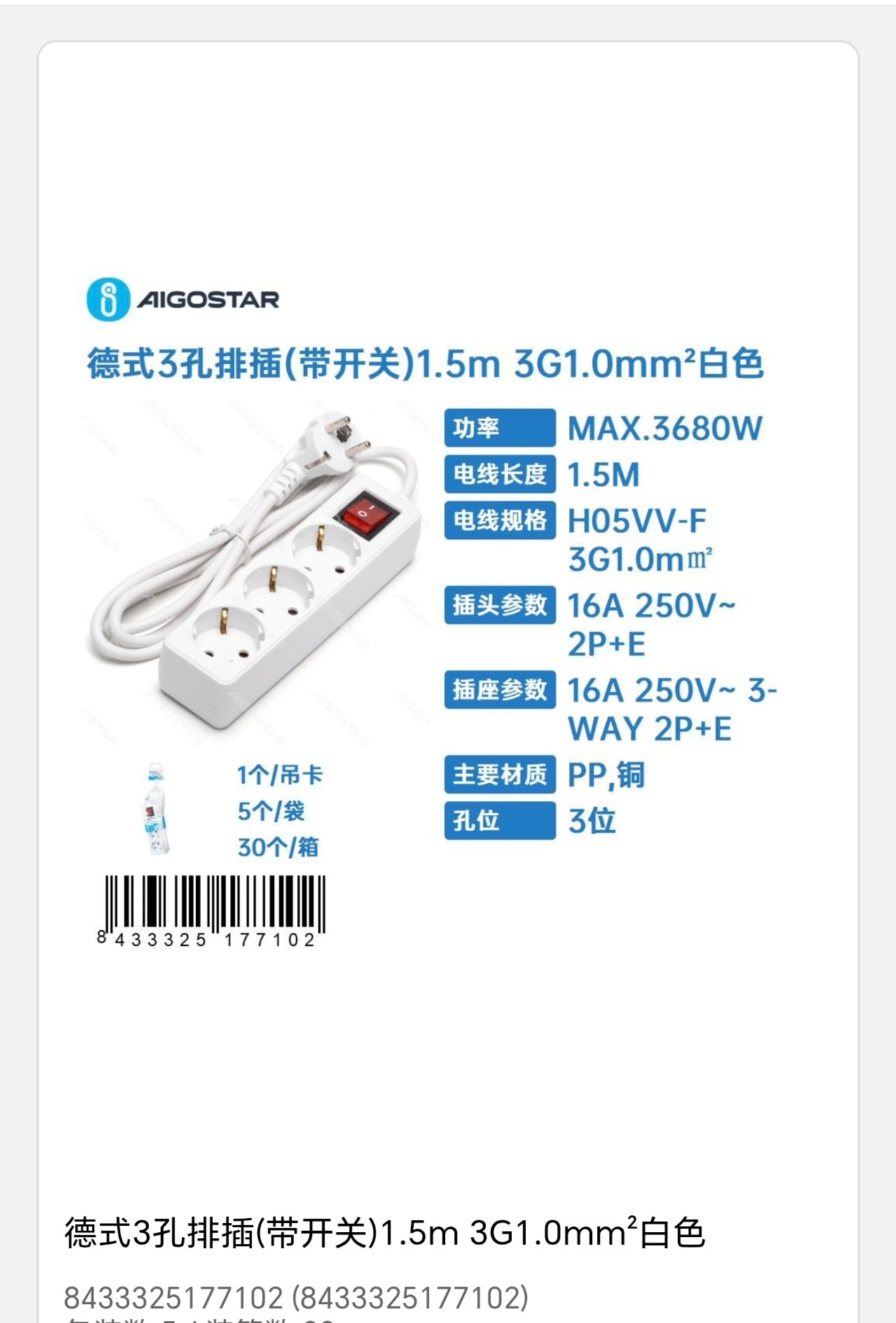Image resolution: width=896 pixels, height=1323 pixels.
Task: Open the 德式3孔排插 product card
Action: click(384, 1233)
